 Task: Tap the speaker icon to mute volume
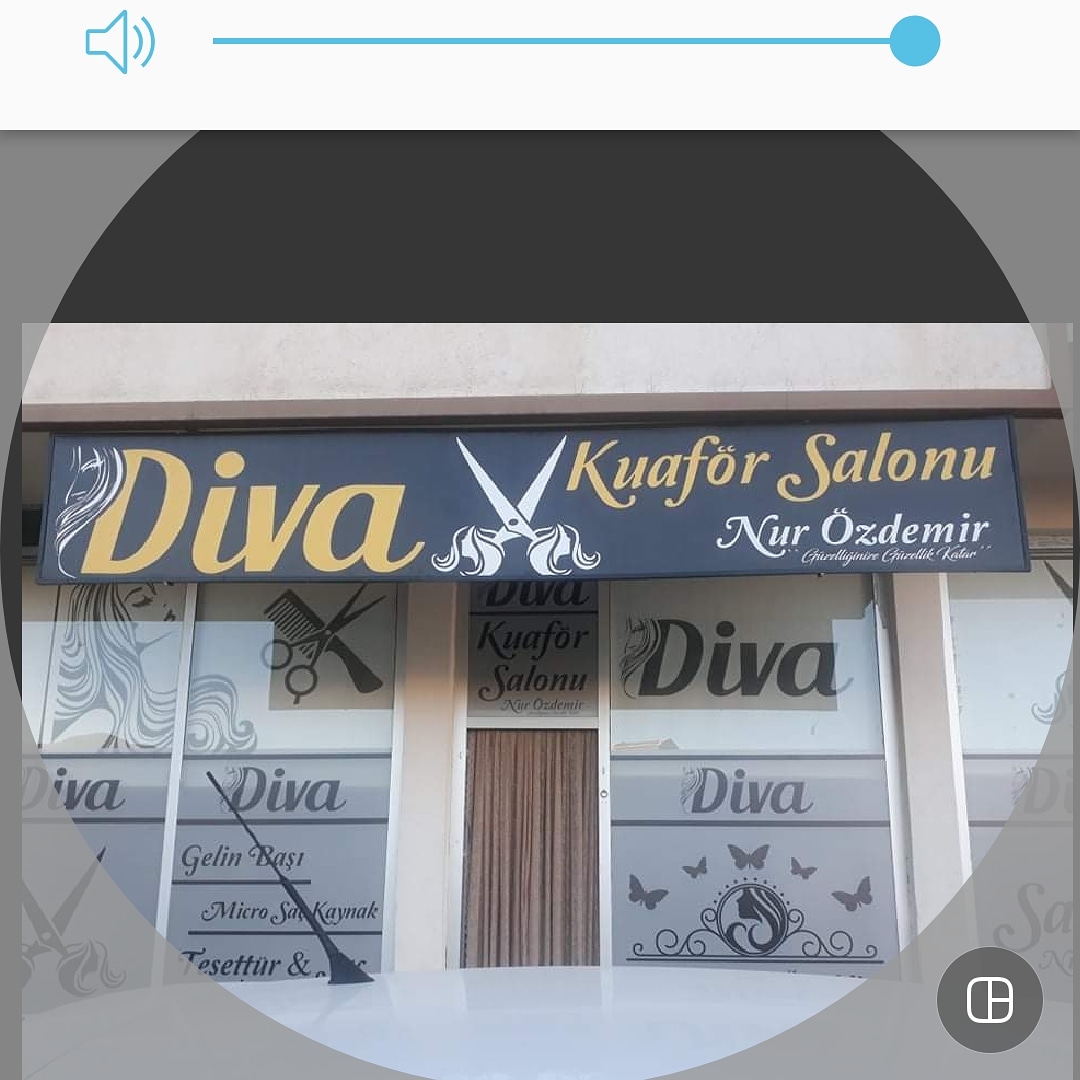(120, 42)
